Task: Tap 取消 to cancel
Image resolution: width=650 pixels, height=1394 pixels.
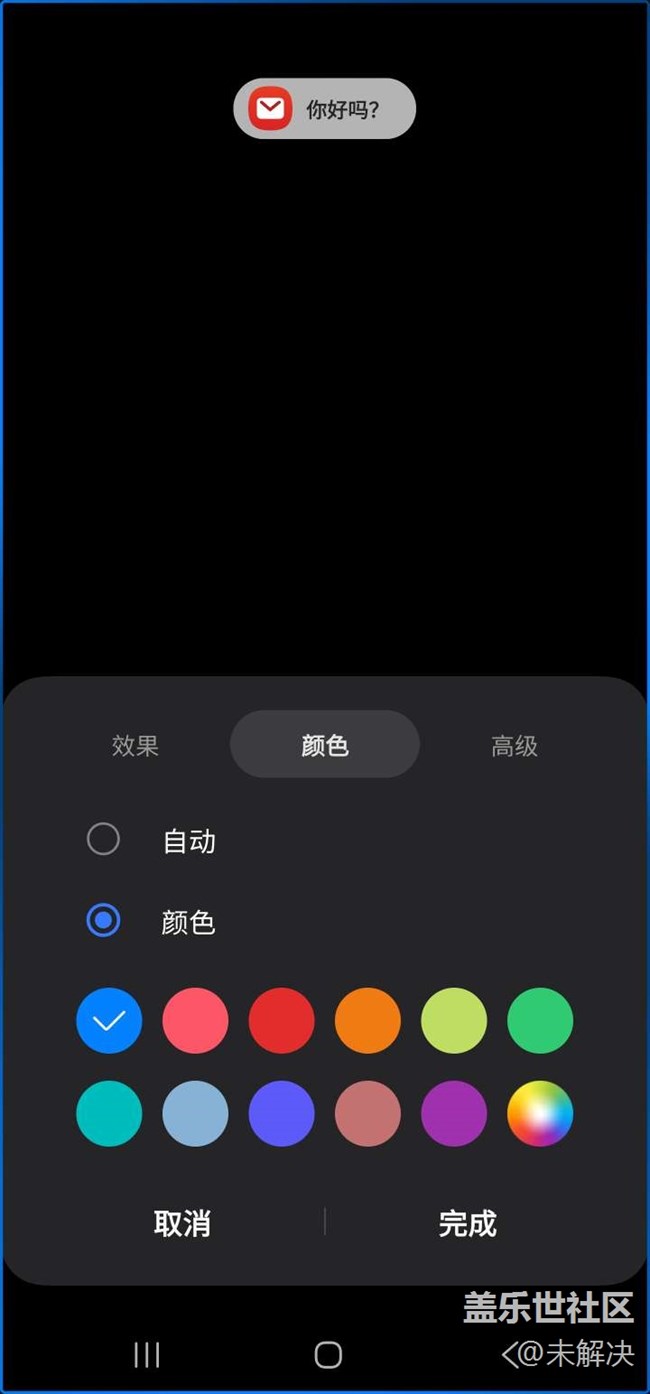Action: tap(182, 1223)
